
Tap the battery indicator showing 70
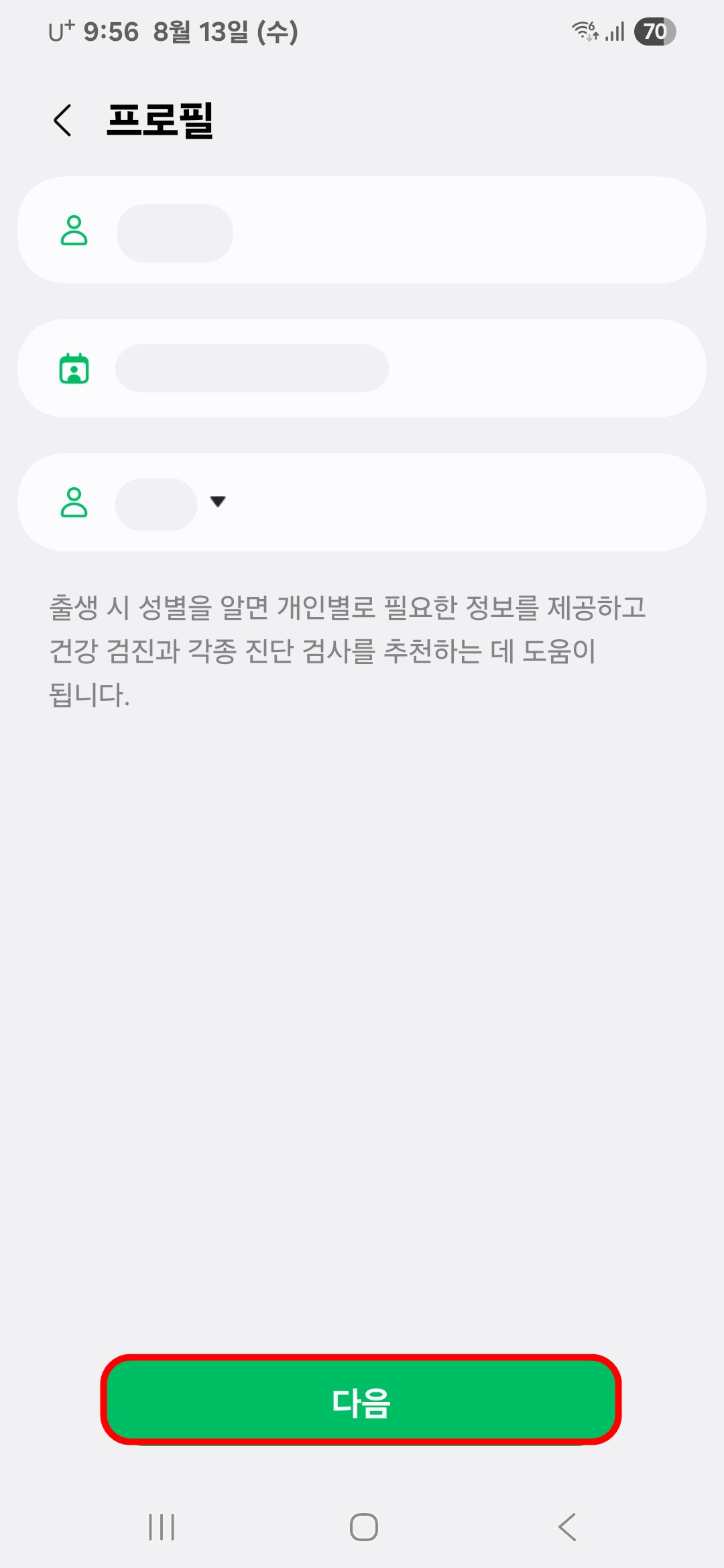point(654,31)
